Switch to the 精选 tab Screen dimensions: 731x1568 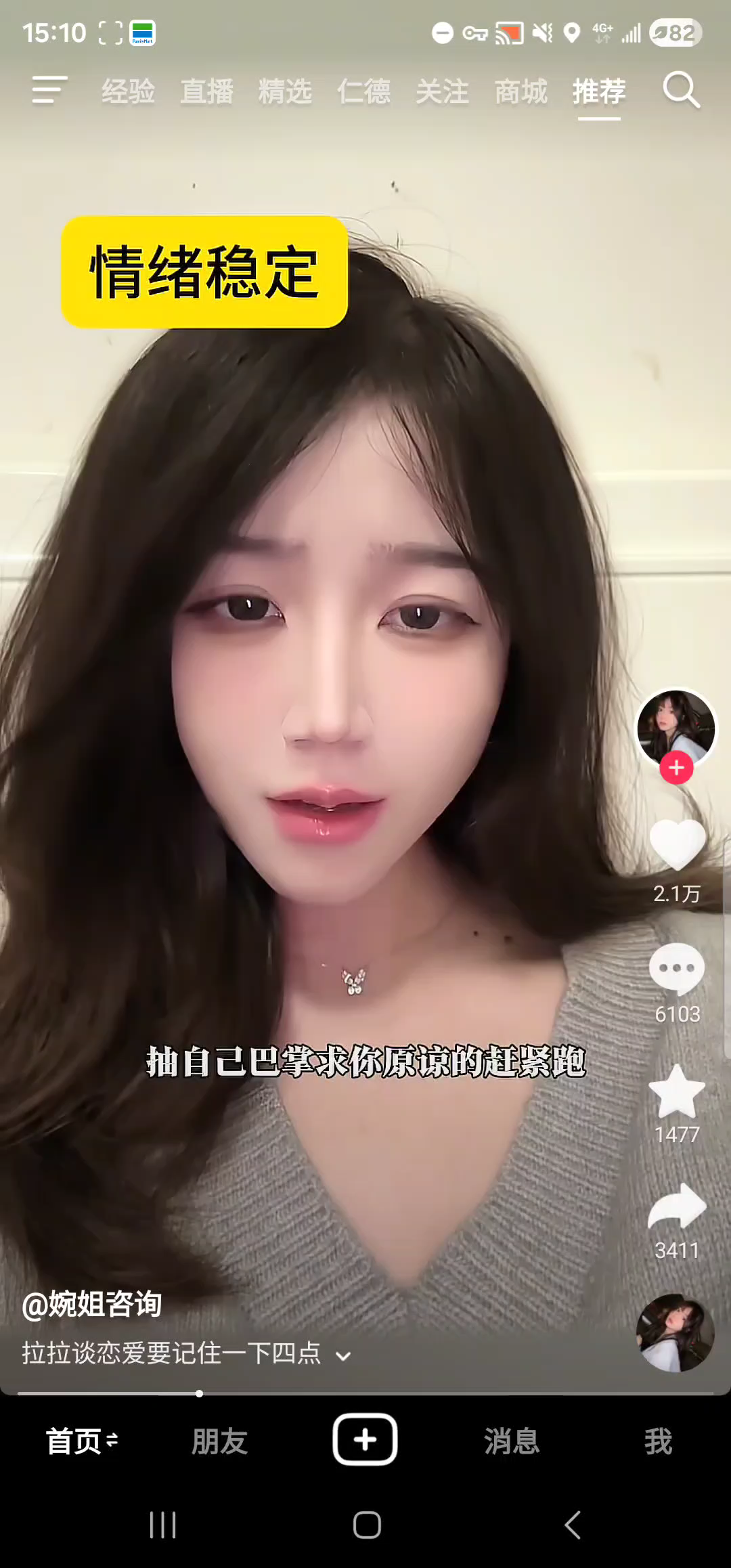pyautogui.click(x=285, y=91)
